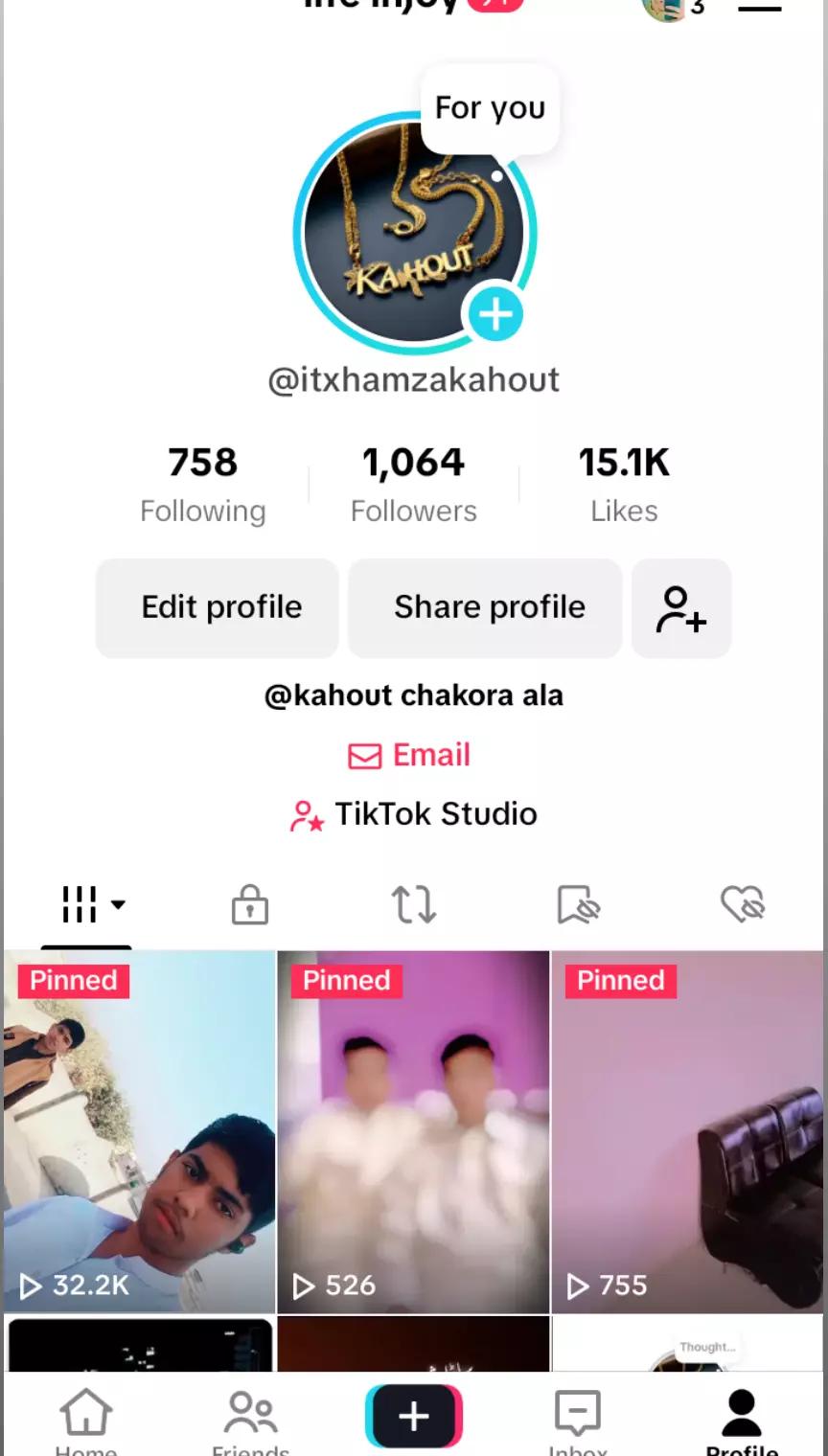
Task: View the Followers list
Action: [414, 485]
